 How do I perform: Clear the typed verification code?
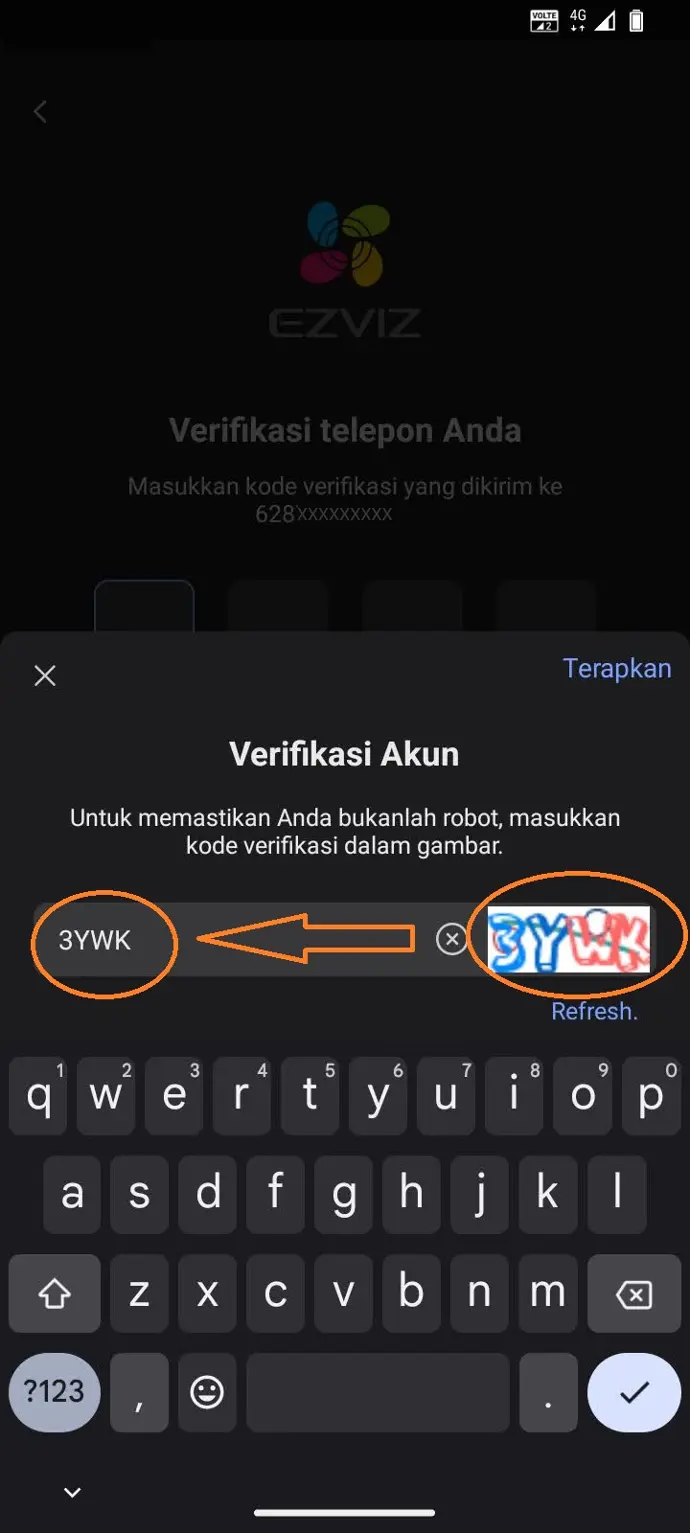452,939
